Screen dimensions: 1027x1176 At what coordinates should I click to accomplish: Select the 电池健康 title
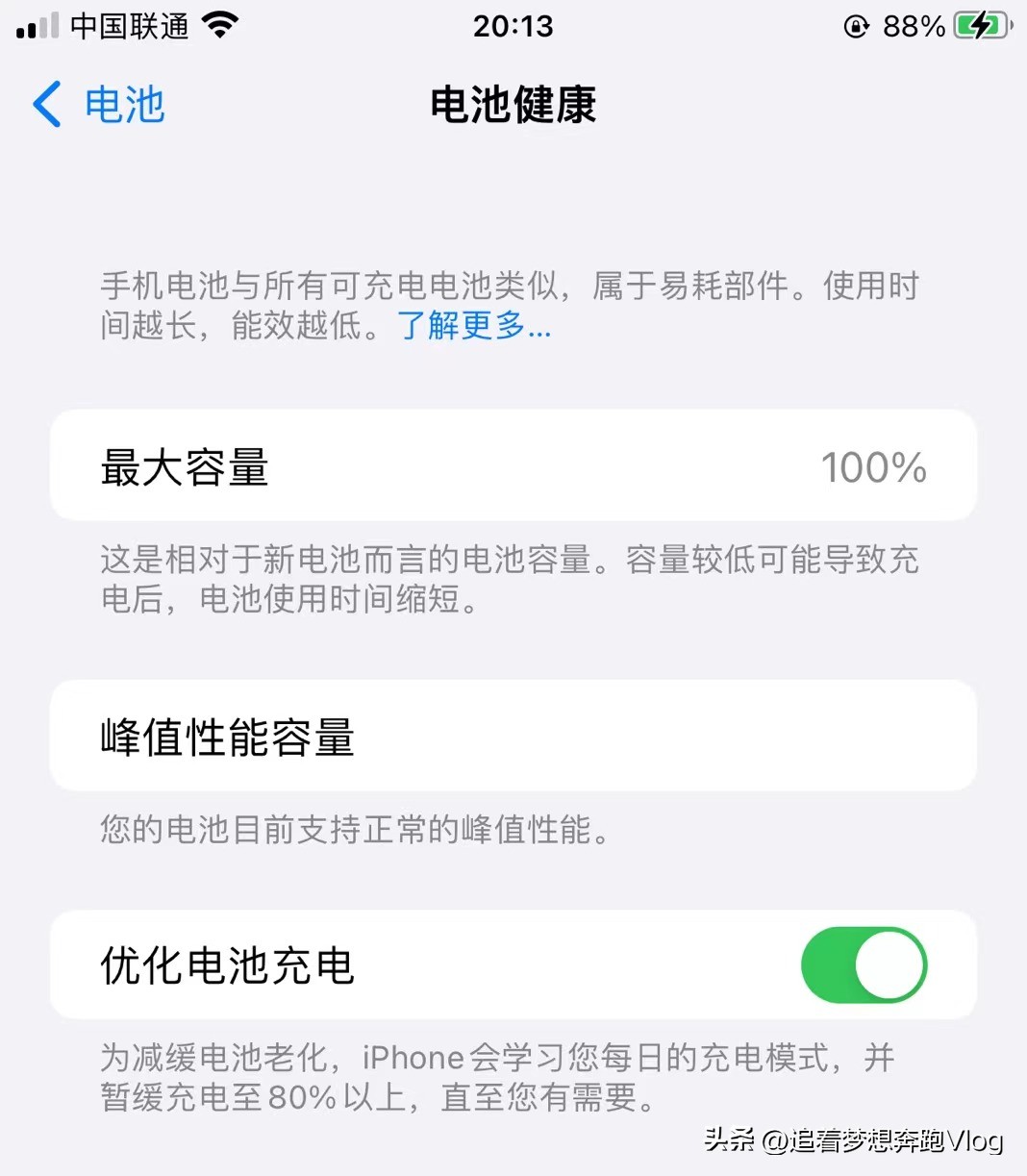513,106
